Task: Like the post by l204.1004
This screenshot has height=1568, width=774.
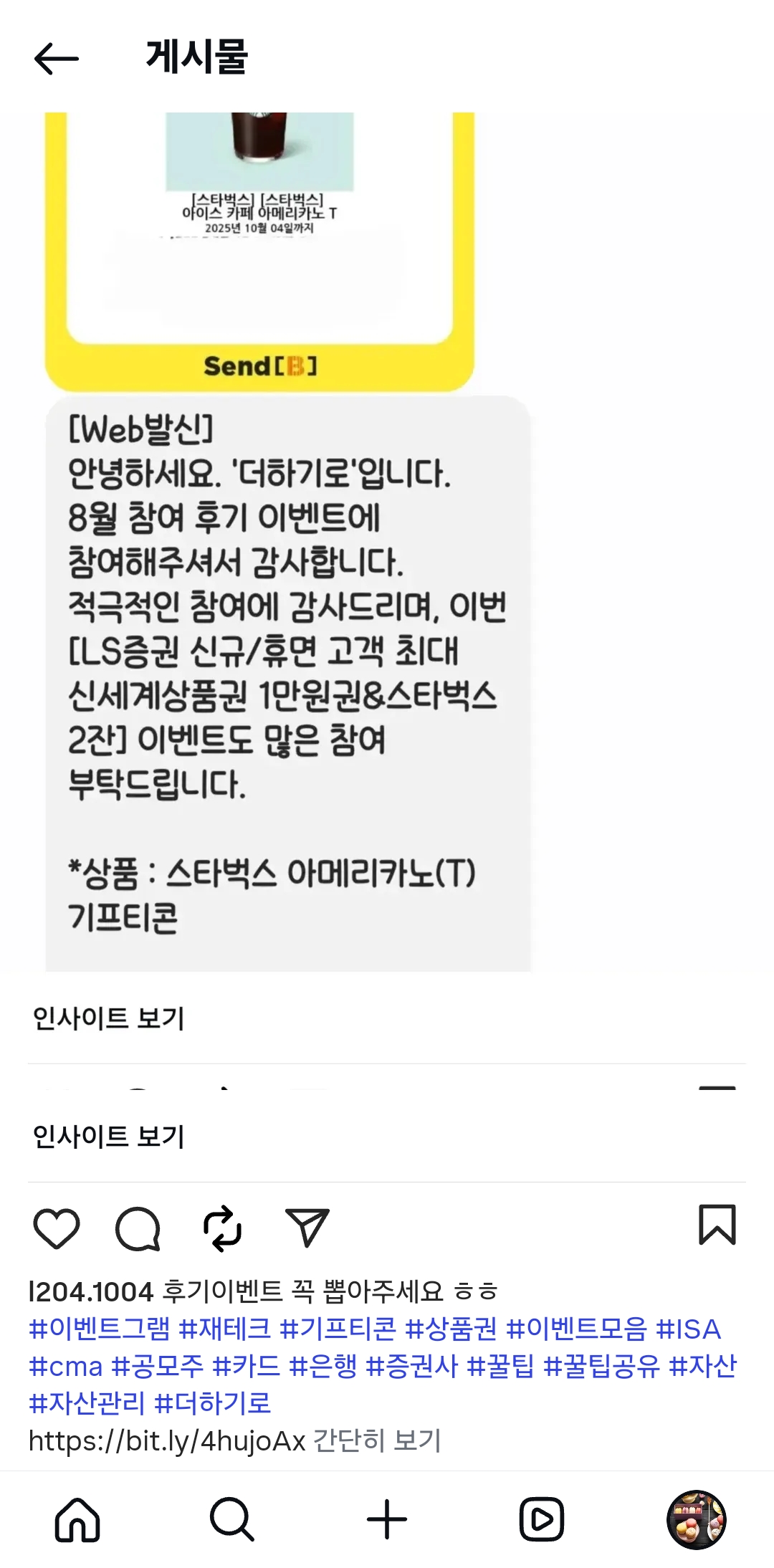Action: point(57,1228)
